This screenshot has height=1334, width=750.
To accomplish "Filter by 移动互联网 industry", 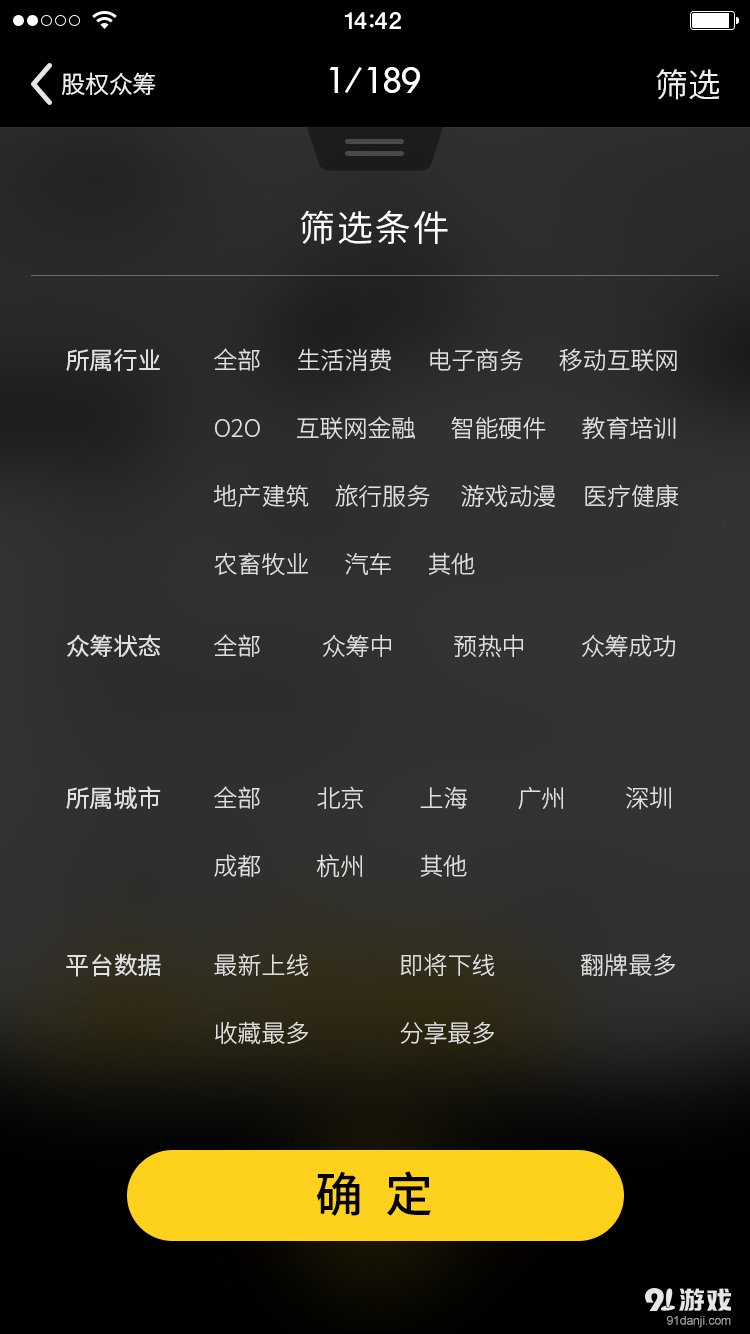I will coord(618,361).
